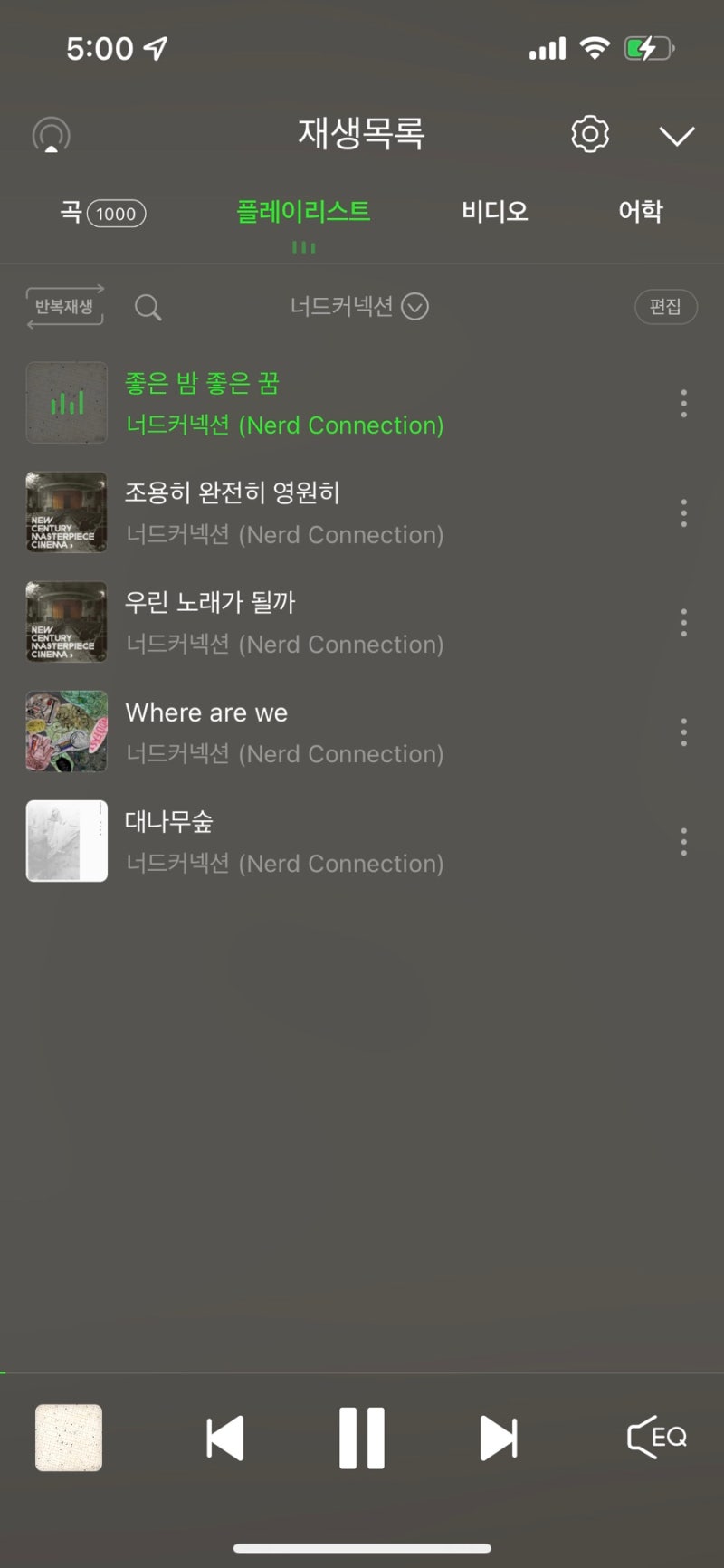The width and height of the screenshot is (724, 1568).
Task: Expand the 너드커넥션 playlist selector
Action: coord(358,308)
